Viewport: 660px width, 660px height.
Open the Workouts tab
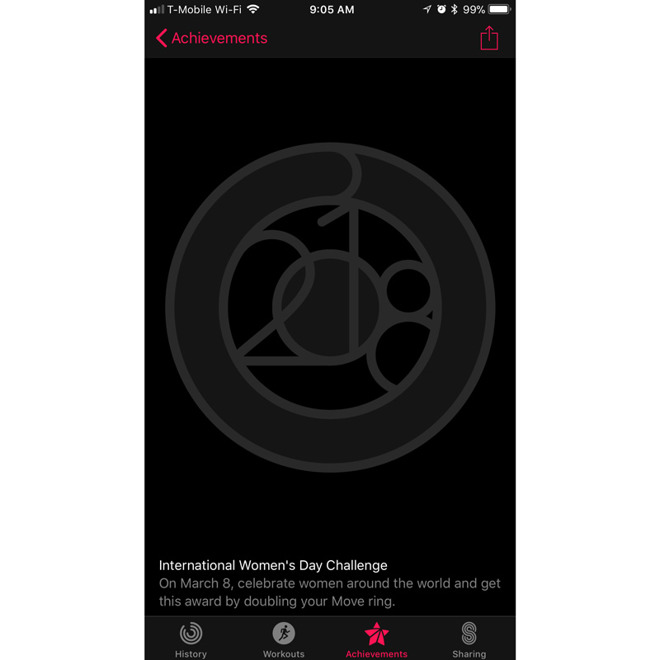[284, 638]
